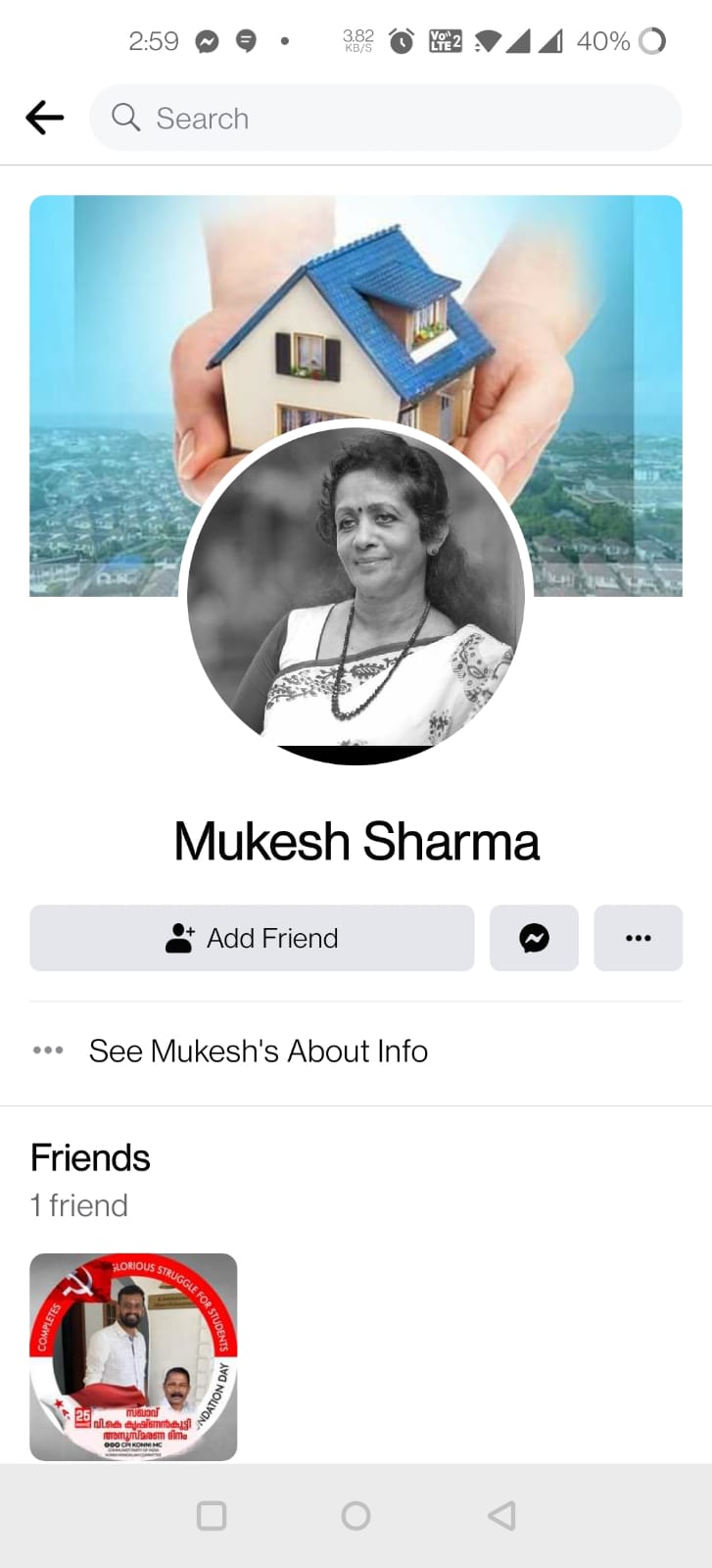Open the three-dot more options button
The image size is (712, 1568).
[x=638, y=938]
